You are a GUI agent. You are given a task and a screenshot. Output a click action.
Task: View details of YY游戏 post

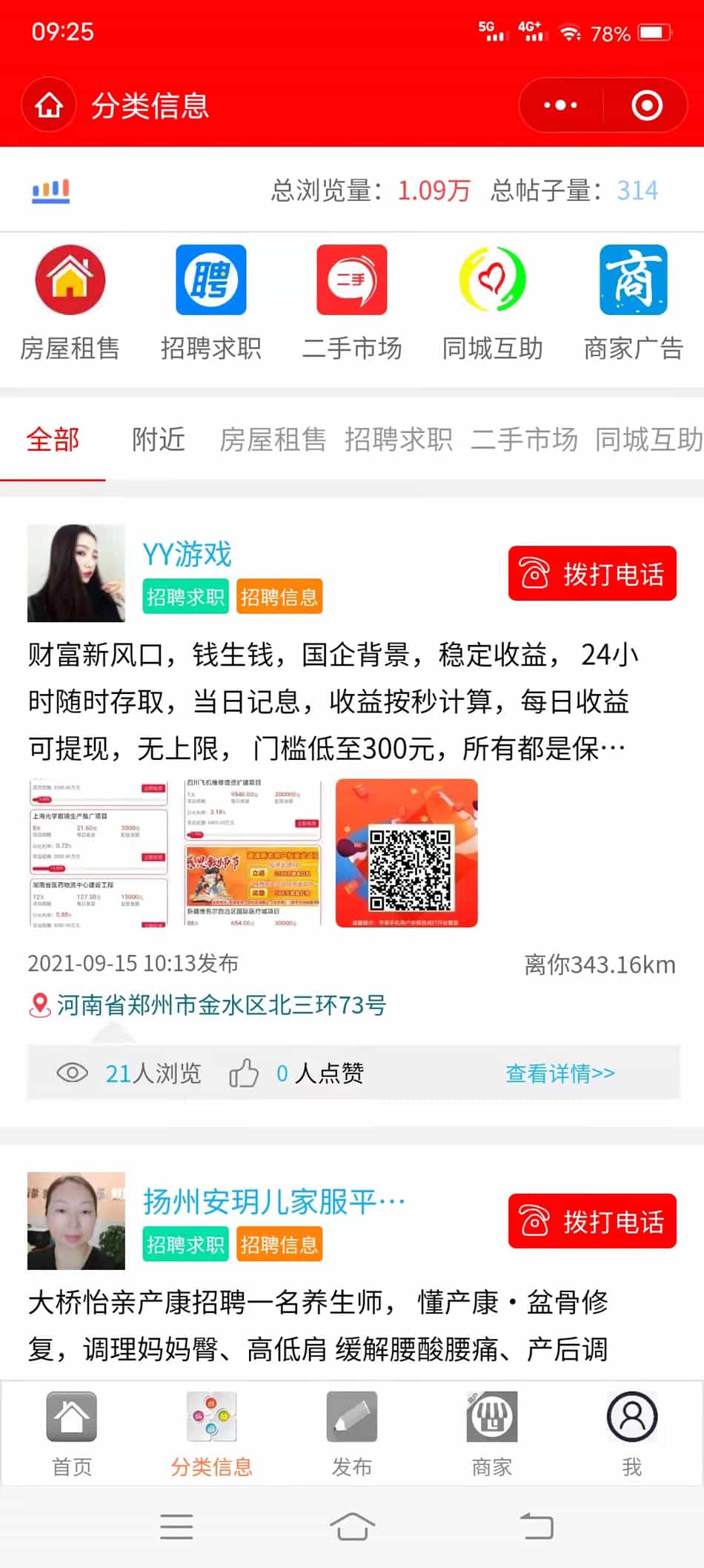point(560,1074)
